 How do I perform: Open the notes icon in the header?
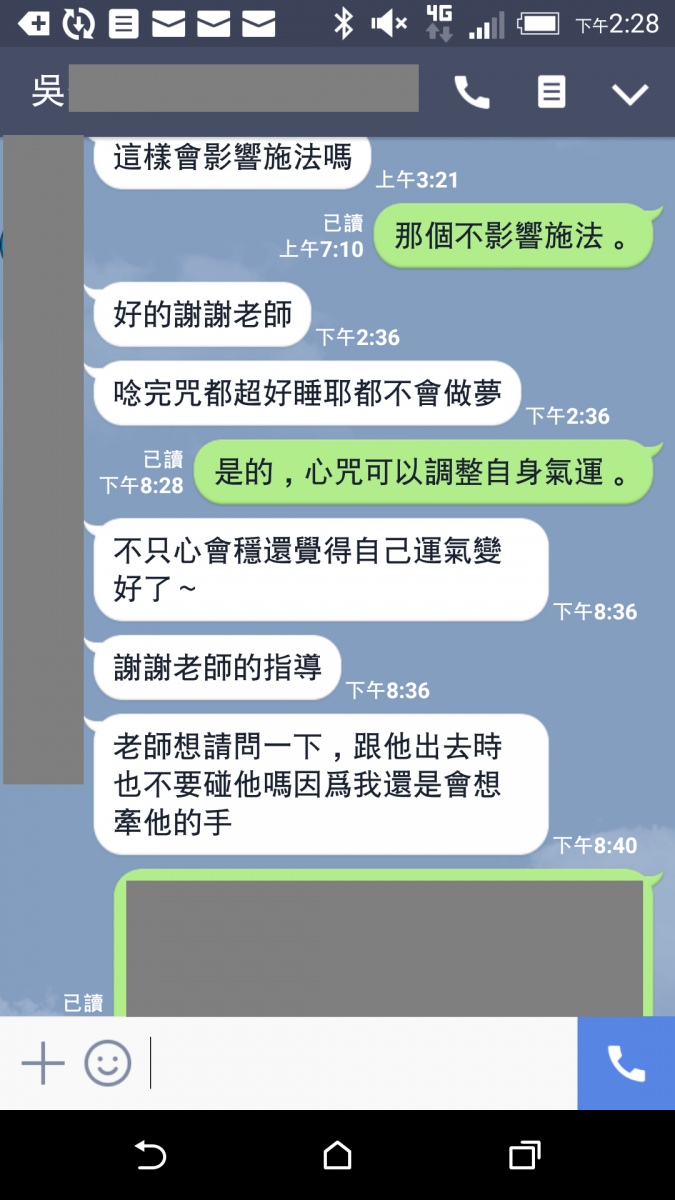click(551, 93)
